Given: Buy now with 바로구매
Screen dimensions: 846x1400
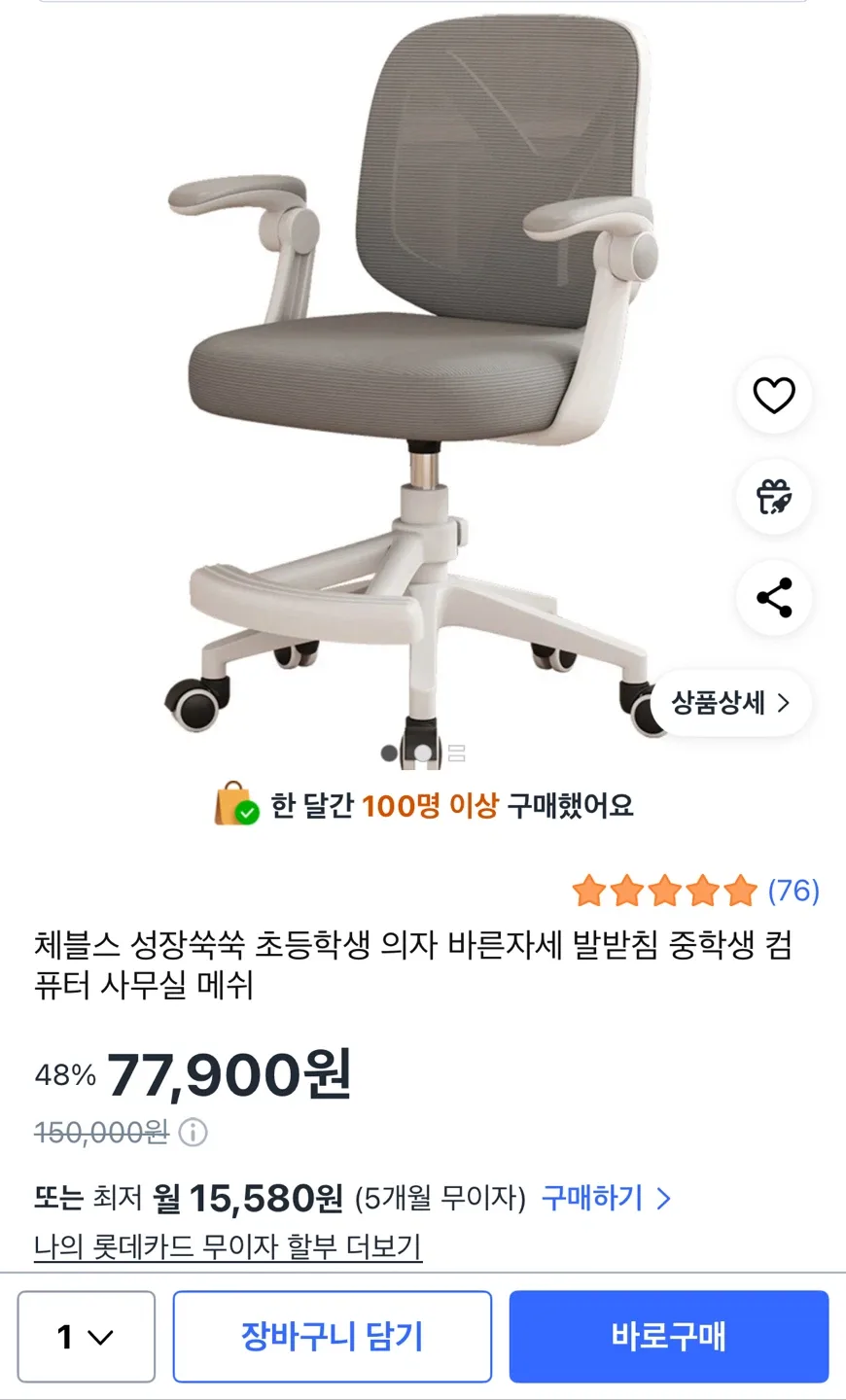Looking at the screenshot, I should click(669, 1337).
